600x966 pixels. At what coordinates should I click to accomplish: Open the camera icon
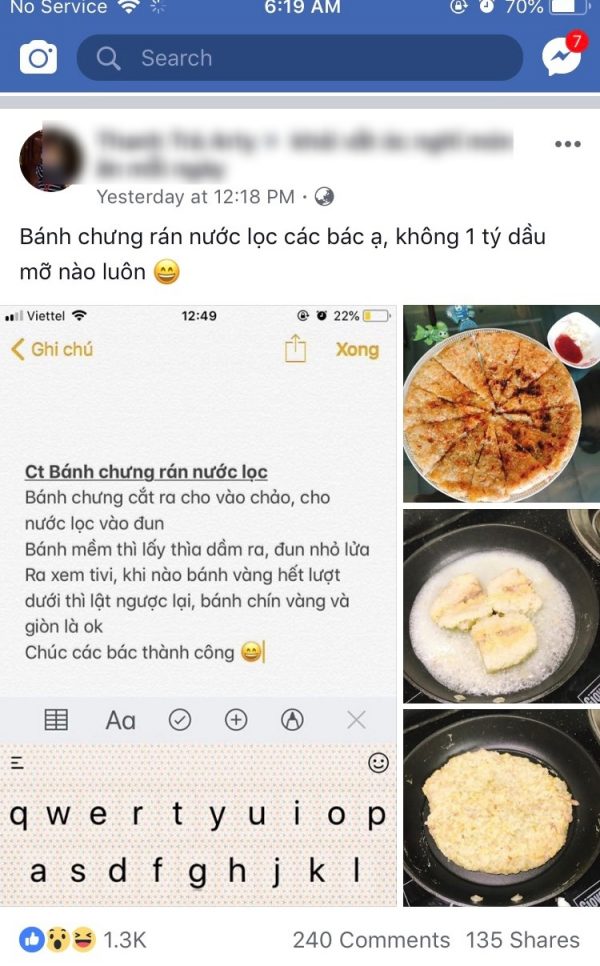[x=38, y=58]
